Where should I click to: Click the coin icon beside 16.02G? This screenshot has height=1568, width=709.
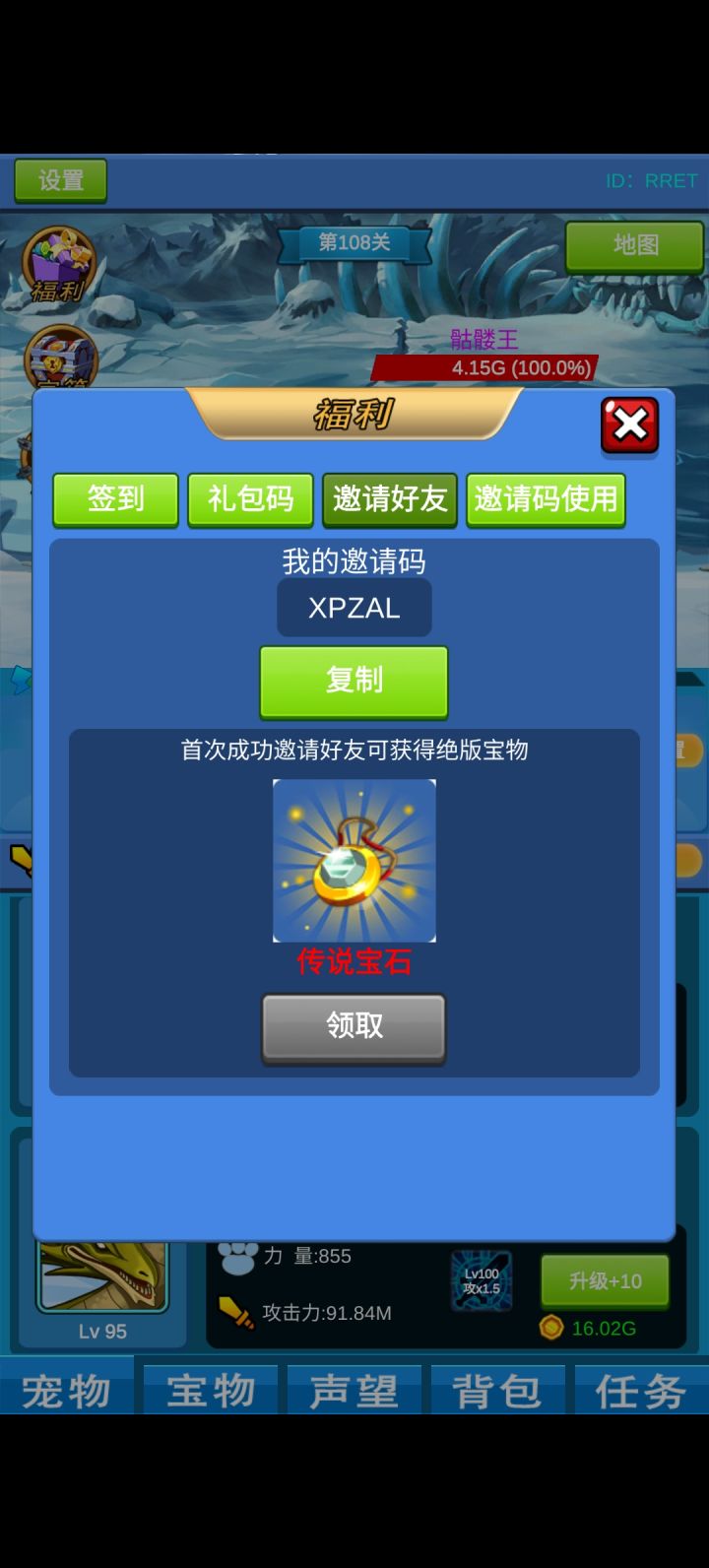(551, 1328)
